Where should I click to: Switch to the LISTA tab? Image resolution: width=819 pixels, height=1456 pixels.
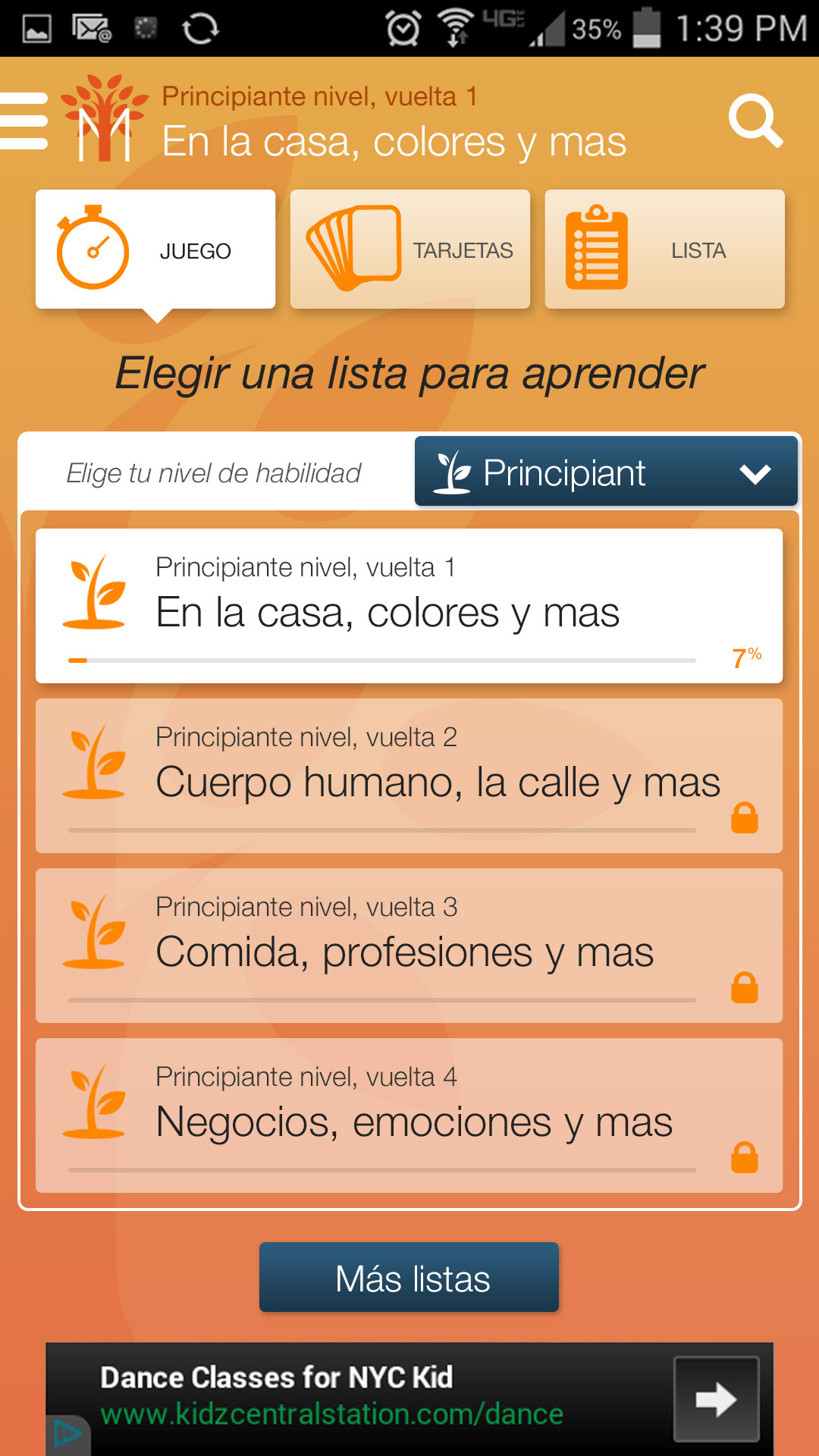664,250
